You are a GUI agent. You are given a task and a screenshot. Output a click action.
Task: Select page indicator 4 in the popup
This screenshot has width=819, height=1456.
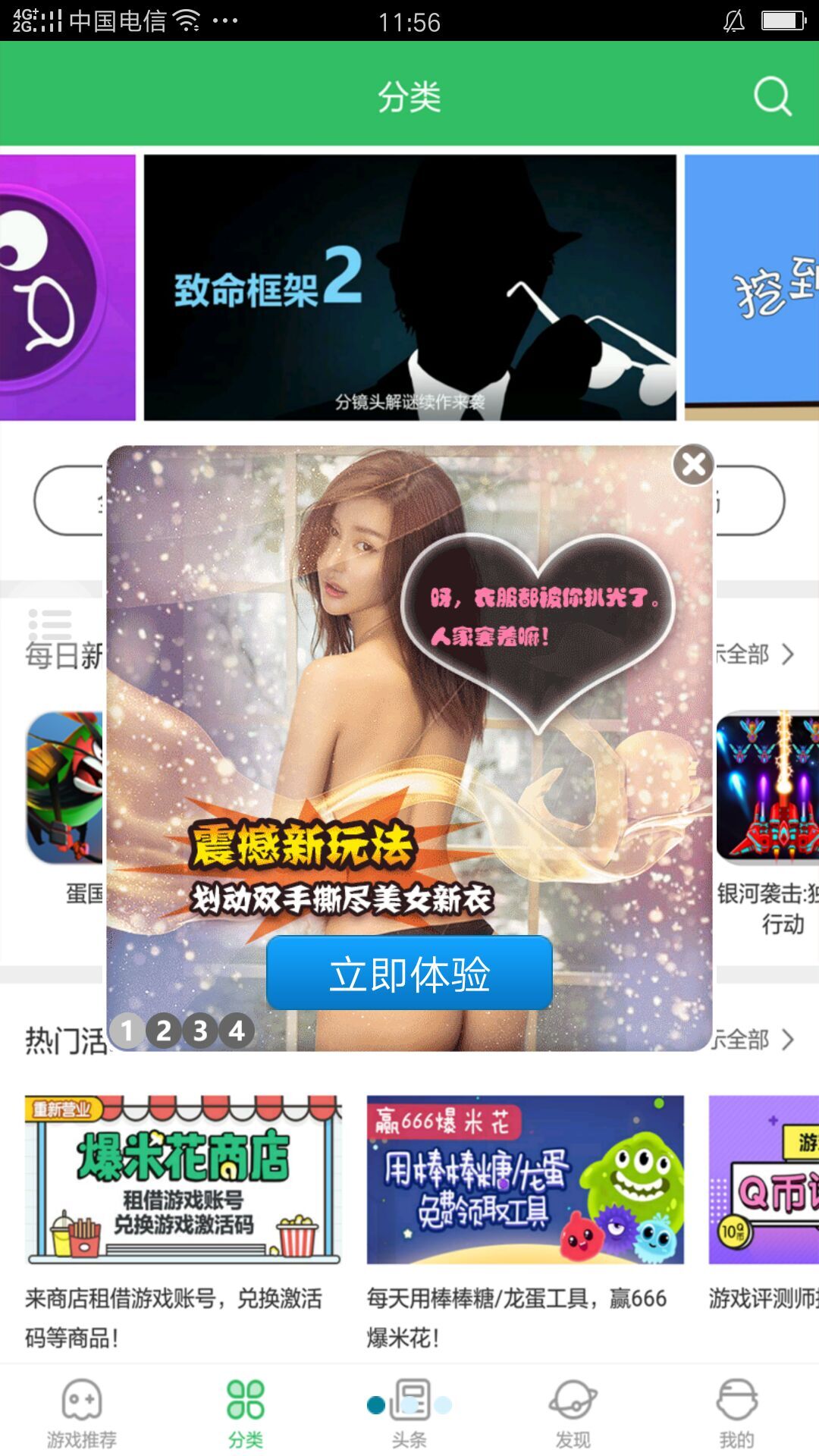[x=237, y=1031]
